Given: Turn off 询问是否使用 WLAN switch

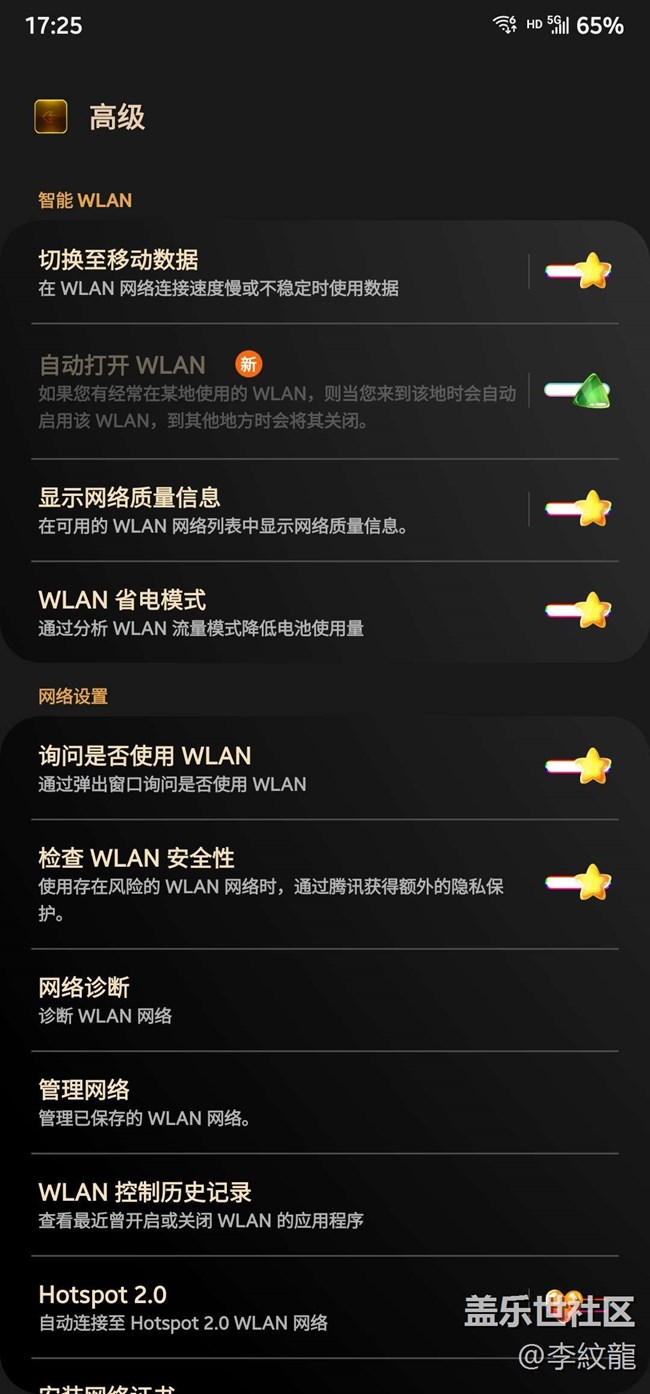Looking at the screenshot, I should [578, 767].
